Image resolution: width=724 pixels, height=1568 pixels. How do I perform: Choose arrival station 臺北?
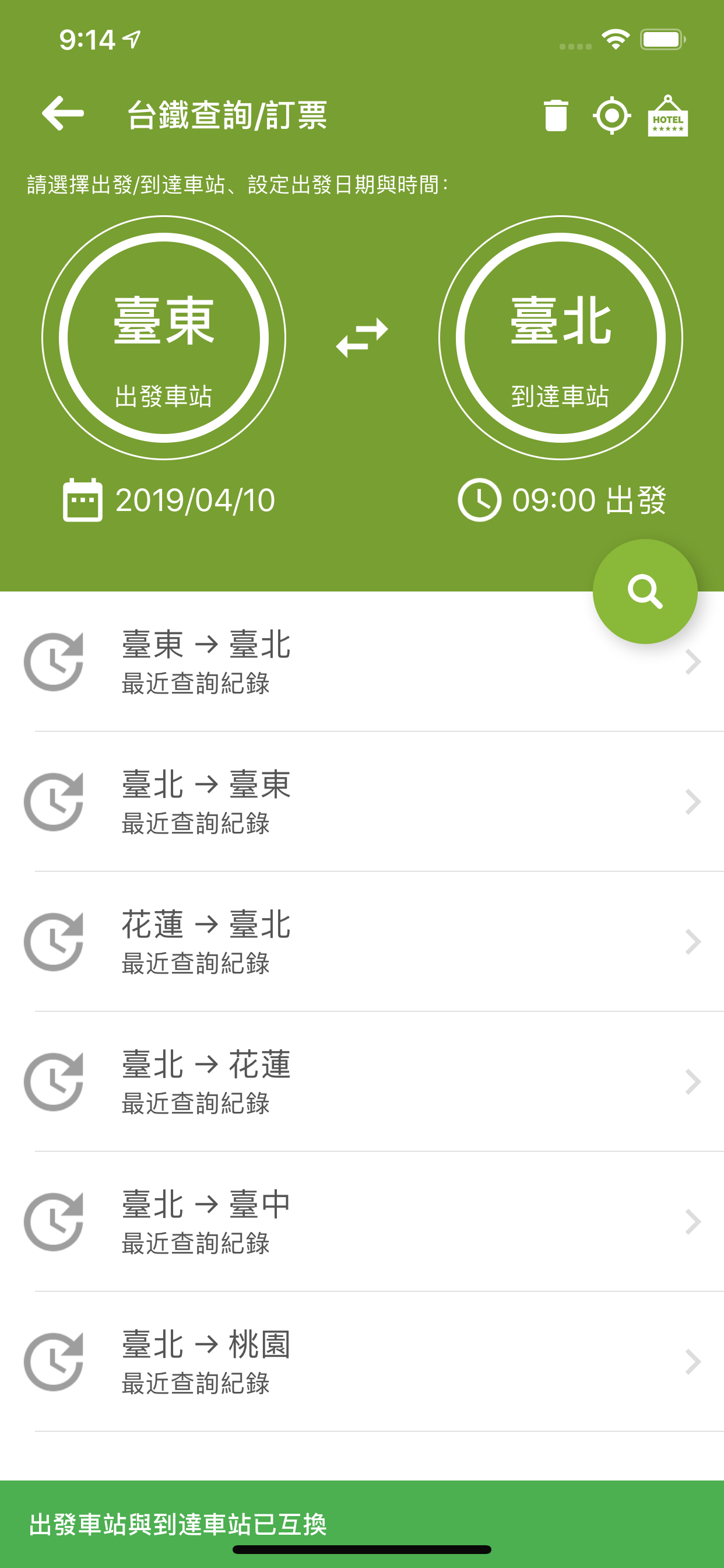tap(560, 338)
